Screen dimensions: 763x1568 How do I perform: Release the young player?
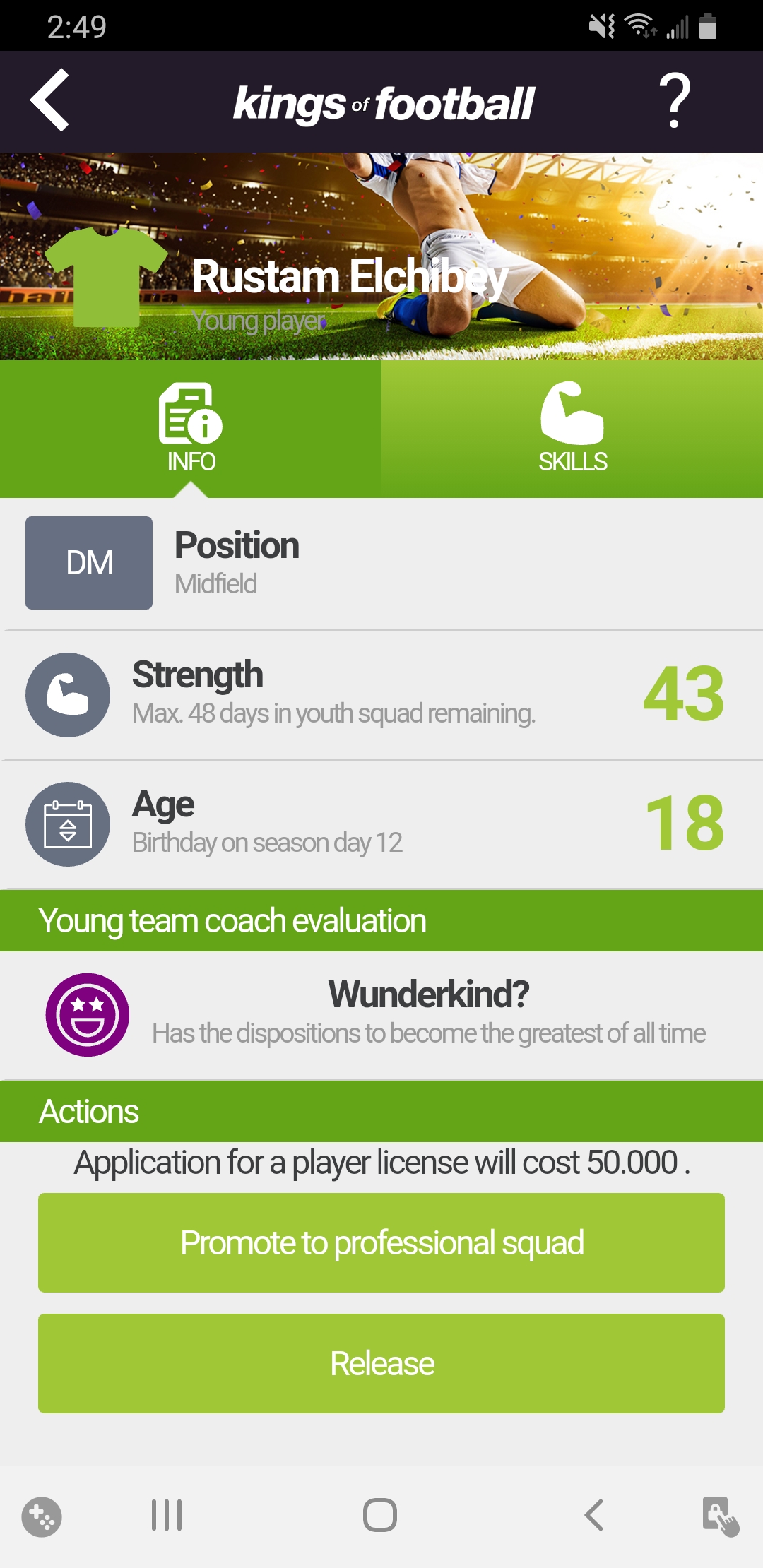point(381,1363)
